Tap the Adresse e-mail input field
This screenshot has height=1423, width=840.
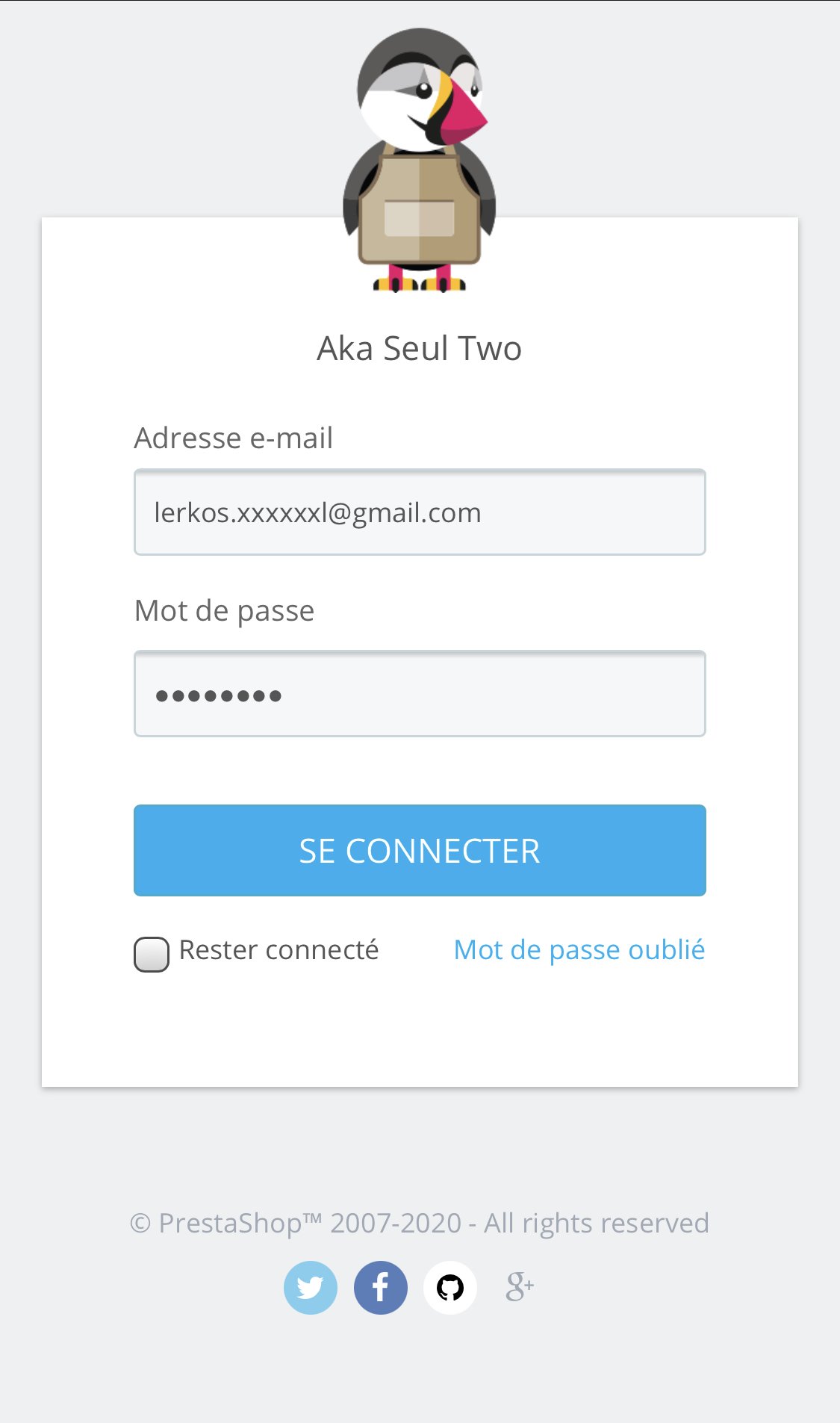click(420, 512)
